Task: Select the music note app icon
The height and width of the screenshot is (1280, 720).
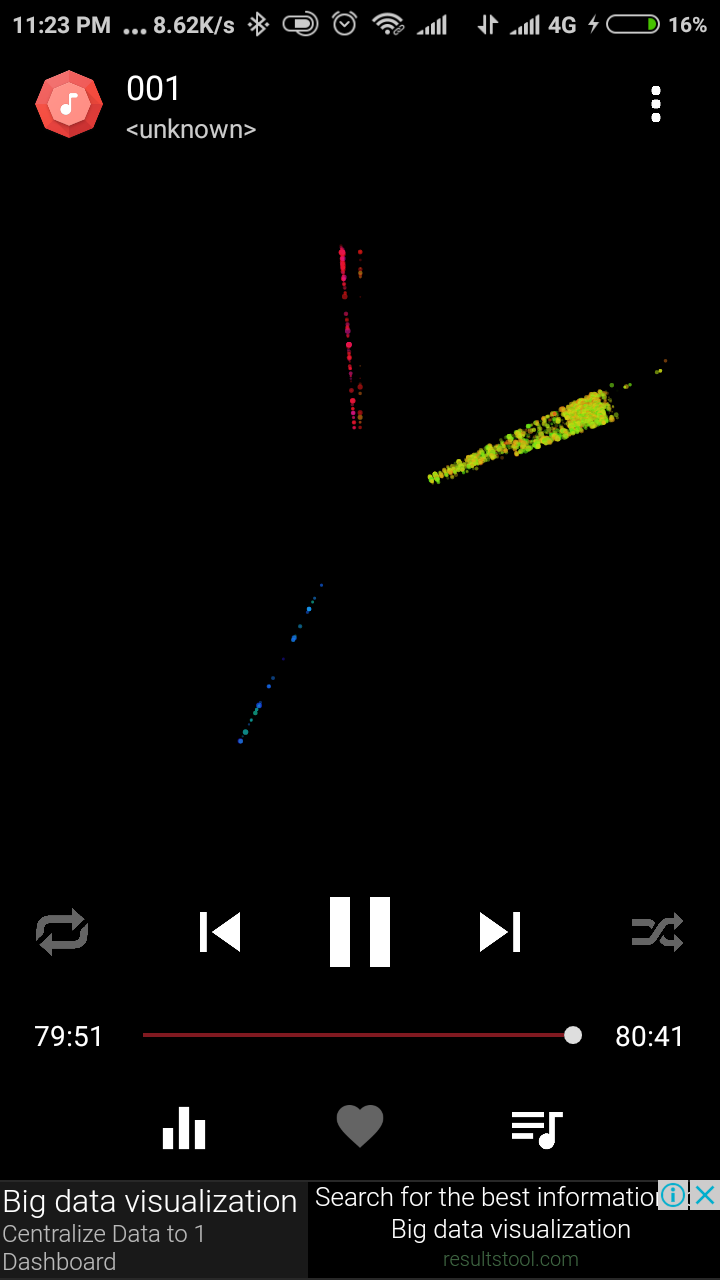Action: coord(68,103)
